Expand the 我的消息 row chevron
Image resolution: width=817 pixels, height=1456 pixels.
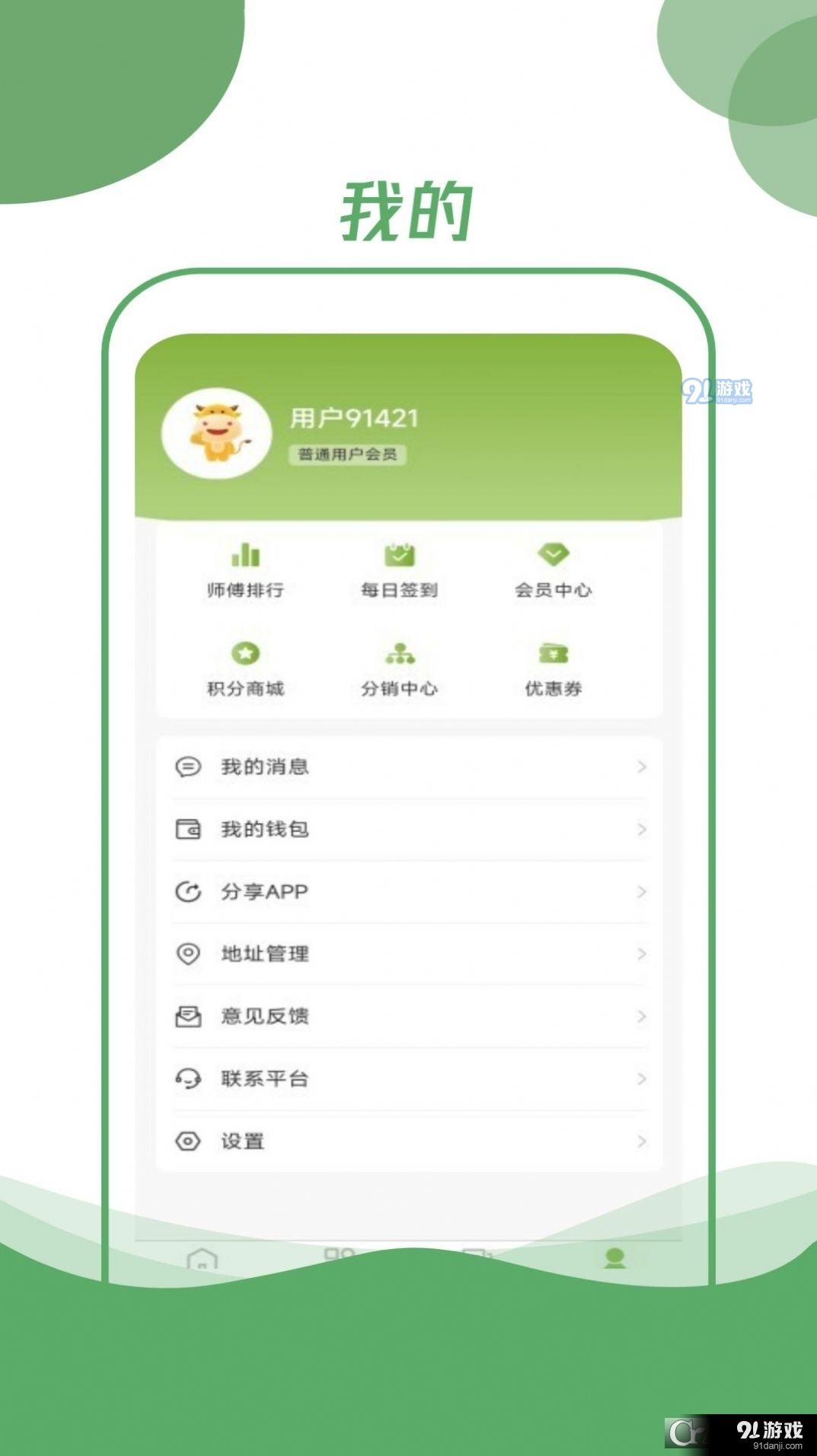642,767
